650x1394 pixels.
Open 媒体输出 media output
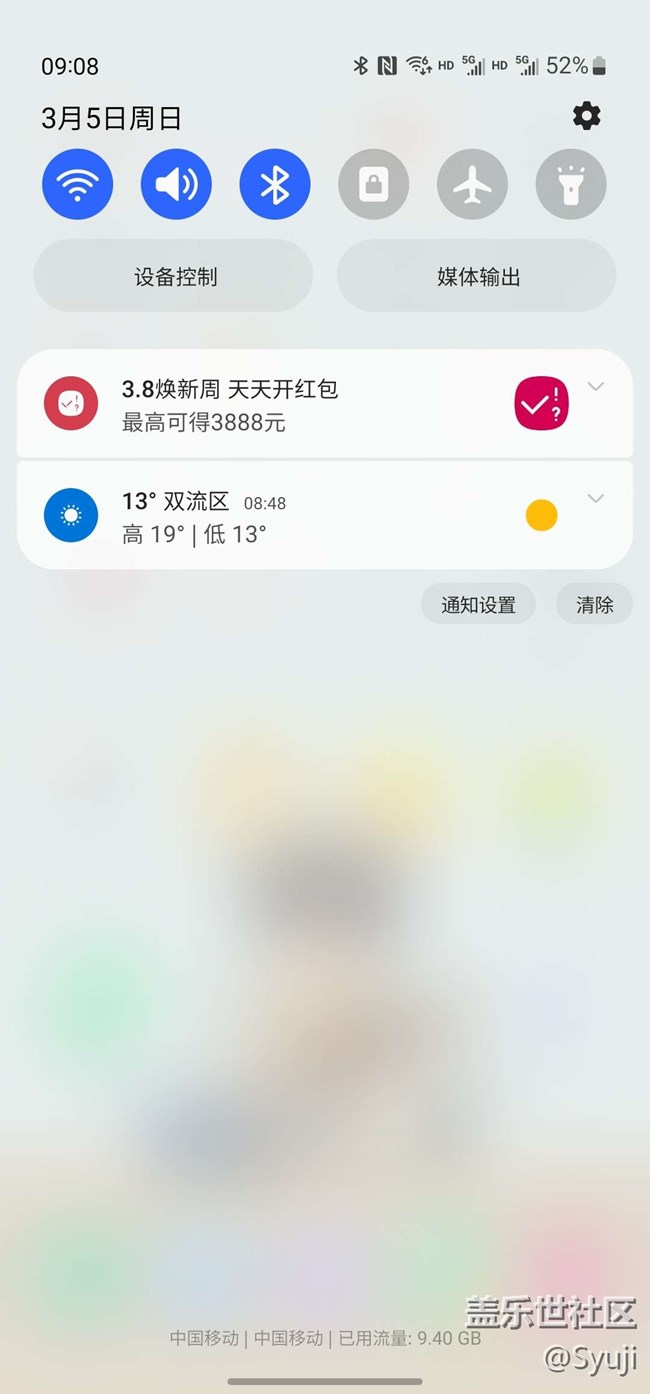click(x=476, y=276)
